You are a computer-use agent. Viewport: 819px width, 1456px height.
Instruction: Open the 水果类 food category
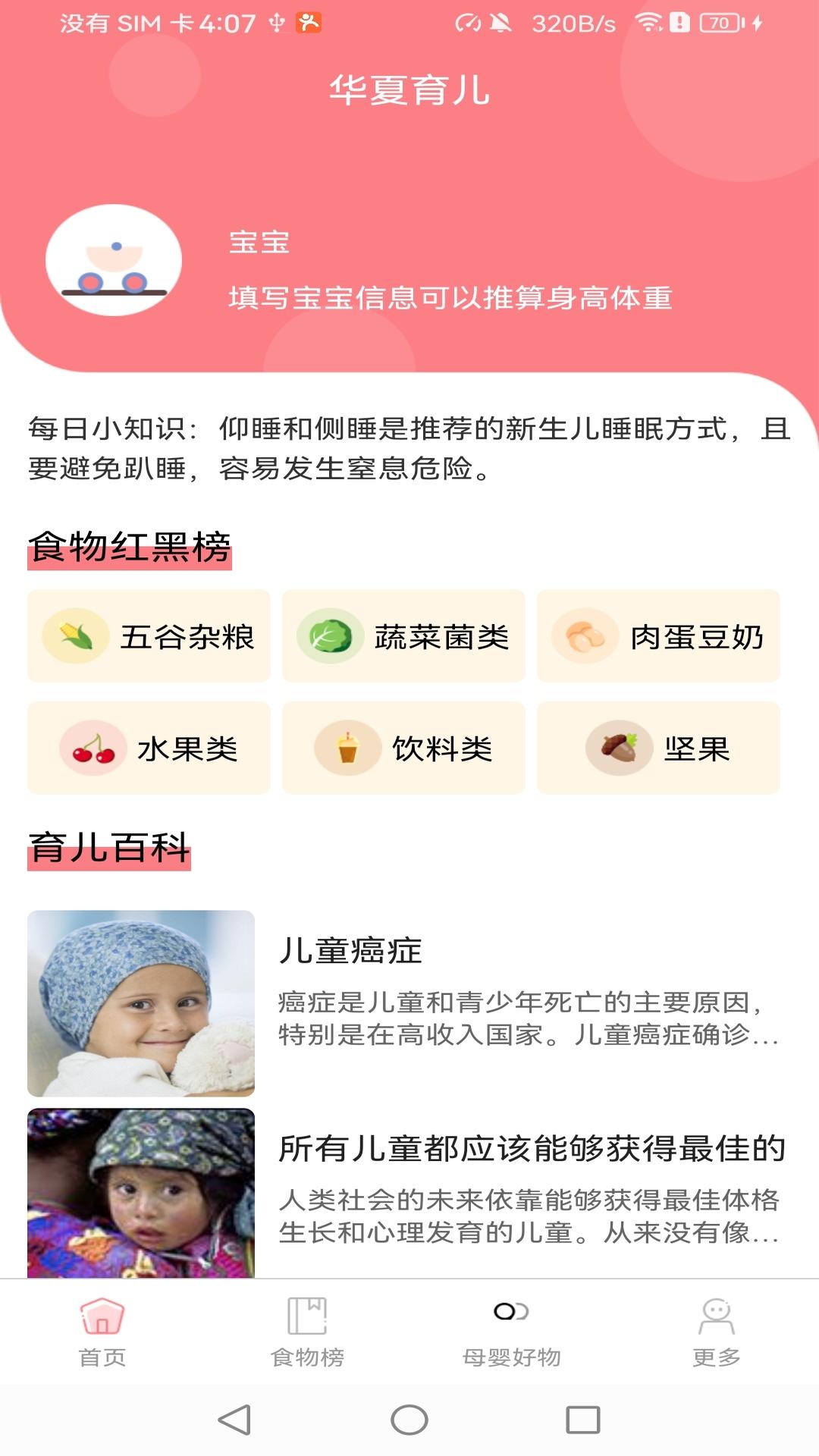[x=149, y=748]
